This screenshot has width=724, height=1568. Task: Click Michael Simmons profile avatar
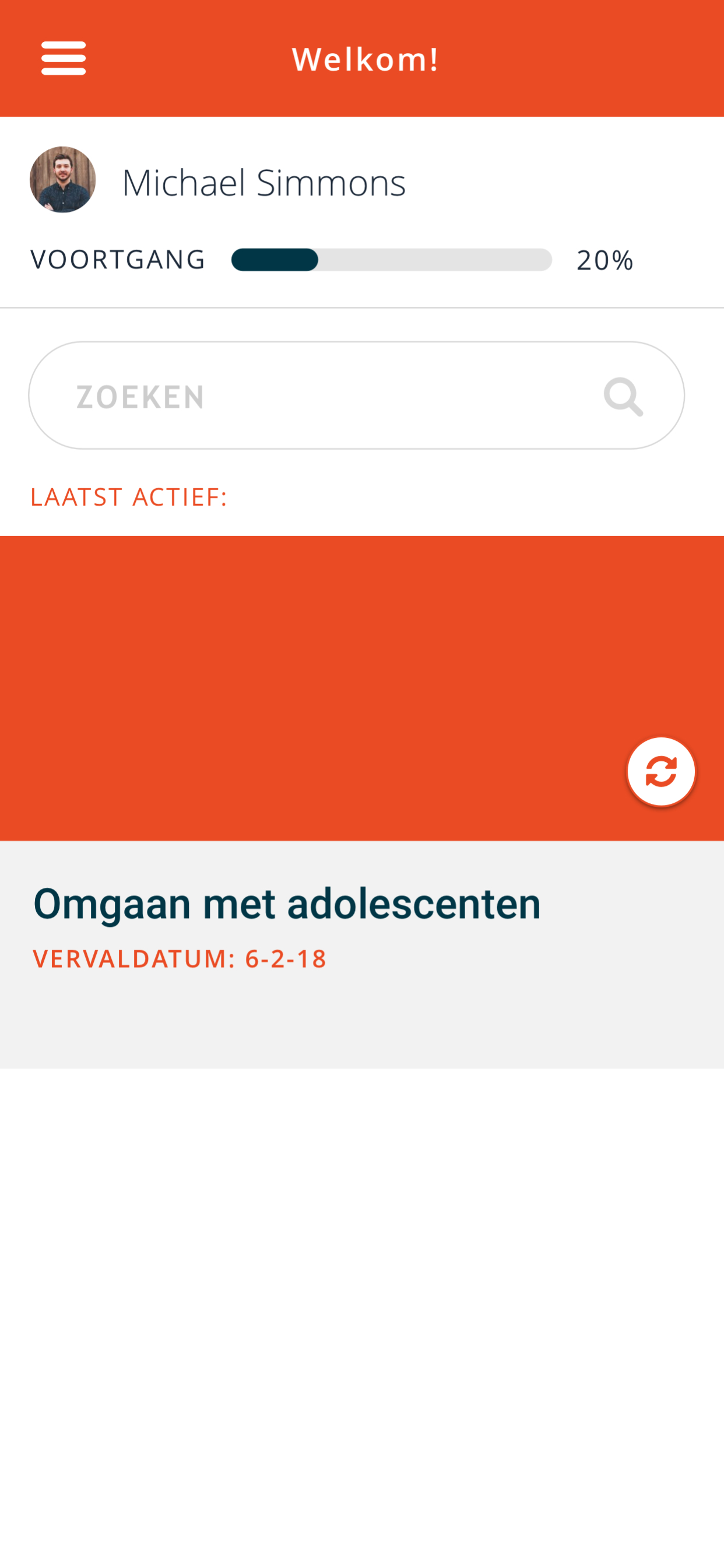pos(63,178)
